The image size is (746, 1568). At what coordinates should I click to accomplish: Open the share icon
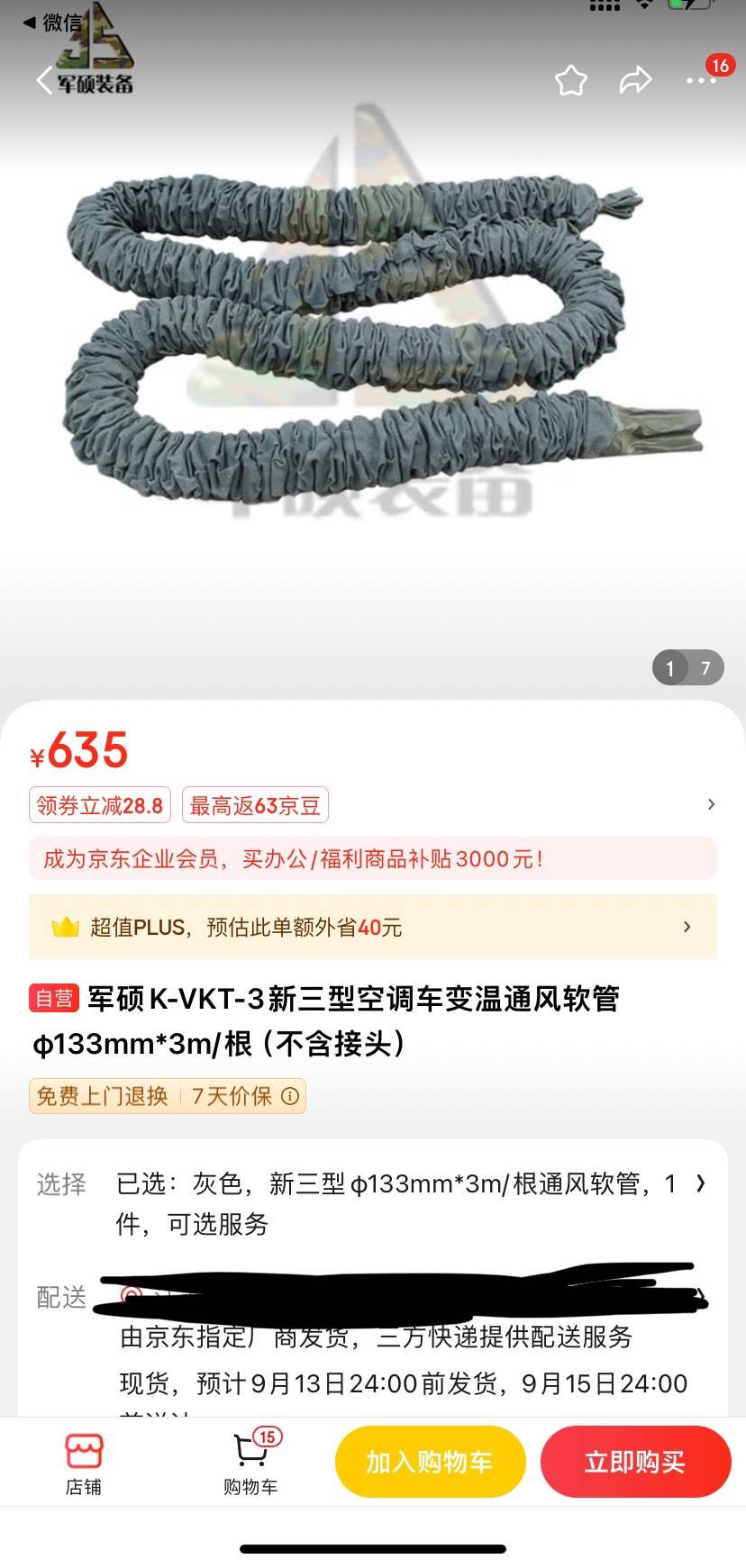[635, 80]
